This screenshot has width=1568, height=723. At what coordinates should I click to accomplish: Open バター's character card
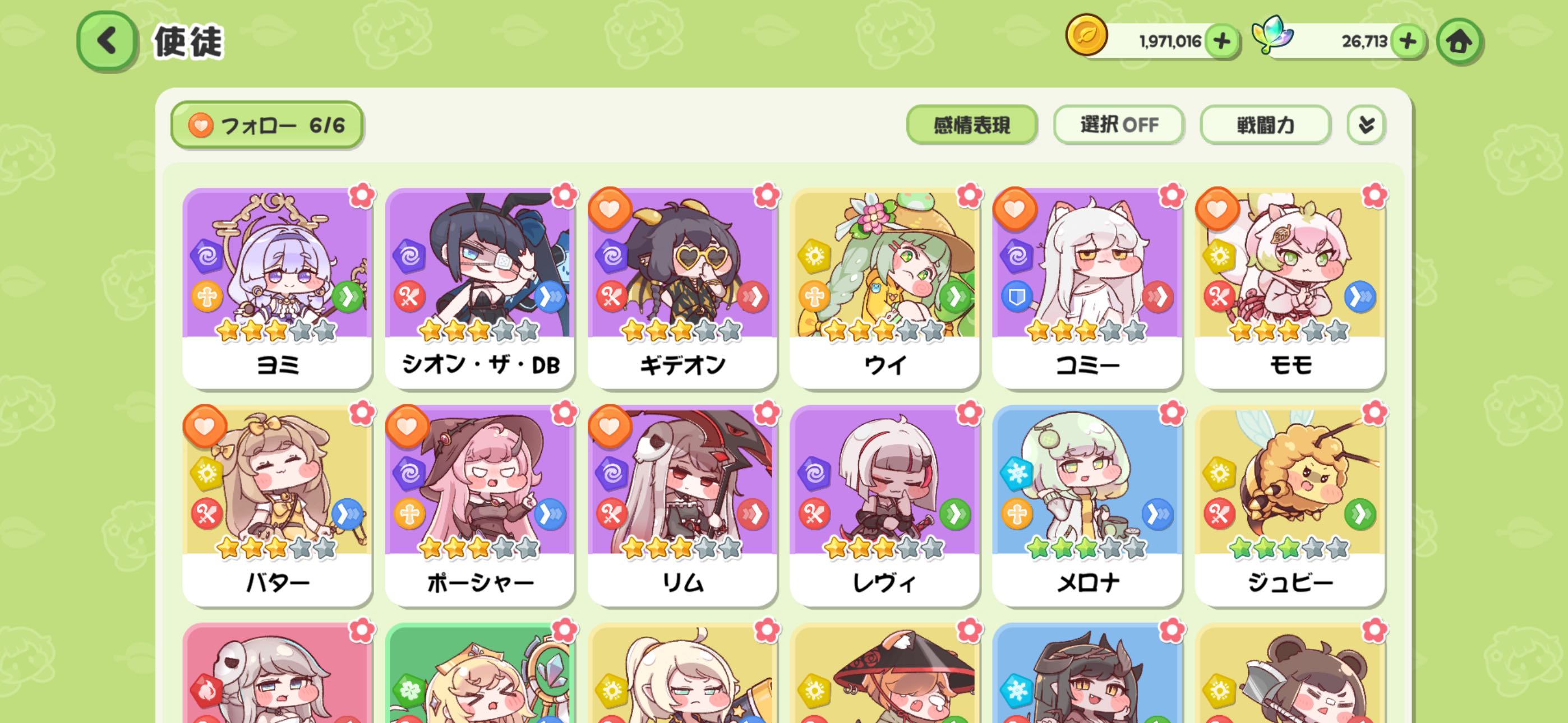[x=278, y=505]
